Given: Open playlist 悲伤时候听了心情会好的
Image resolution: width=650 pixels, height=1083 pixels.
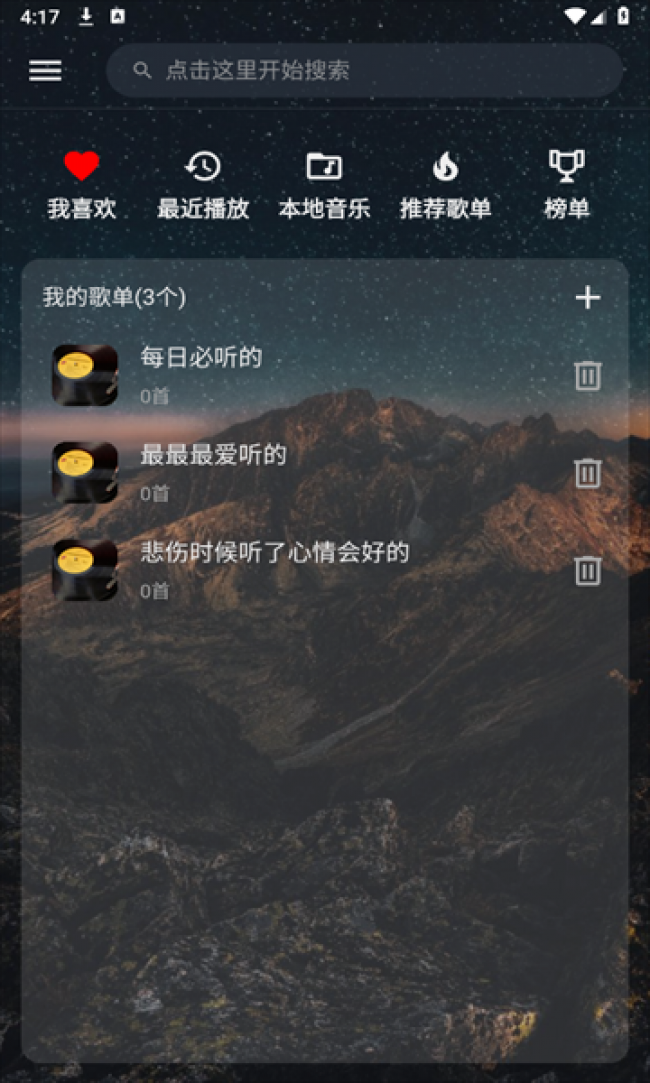Looking at the screenshot, I should (304, 570).
